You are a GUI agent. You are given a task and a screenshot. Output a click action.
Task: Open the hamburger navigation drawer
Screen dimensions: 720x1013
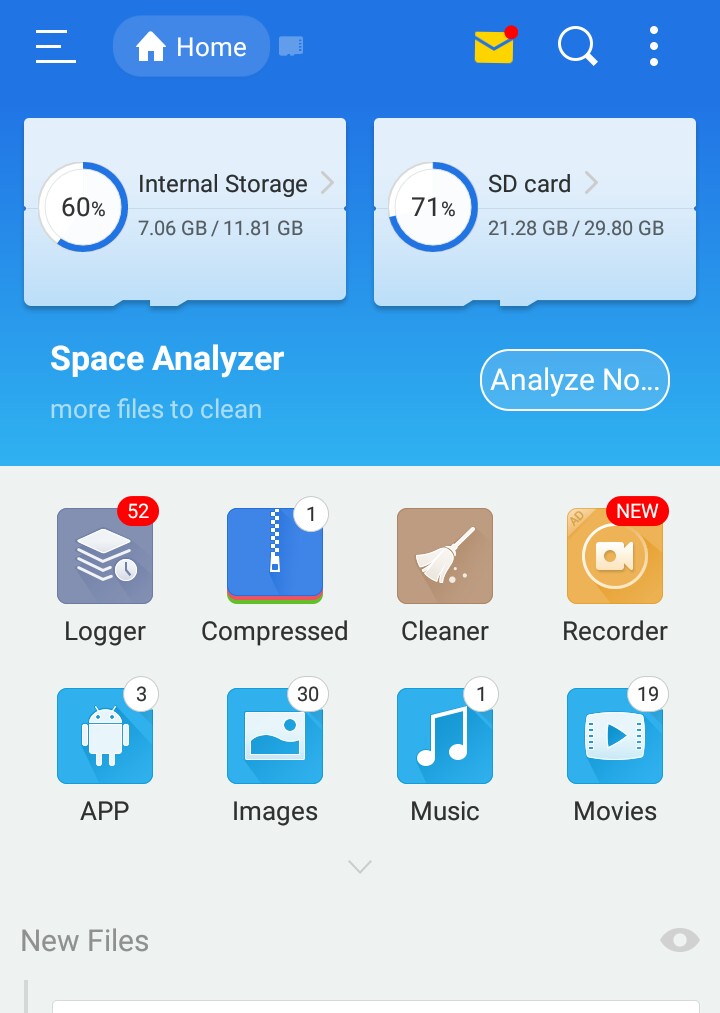click(x=56, y=46)
